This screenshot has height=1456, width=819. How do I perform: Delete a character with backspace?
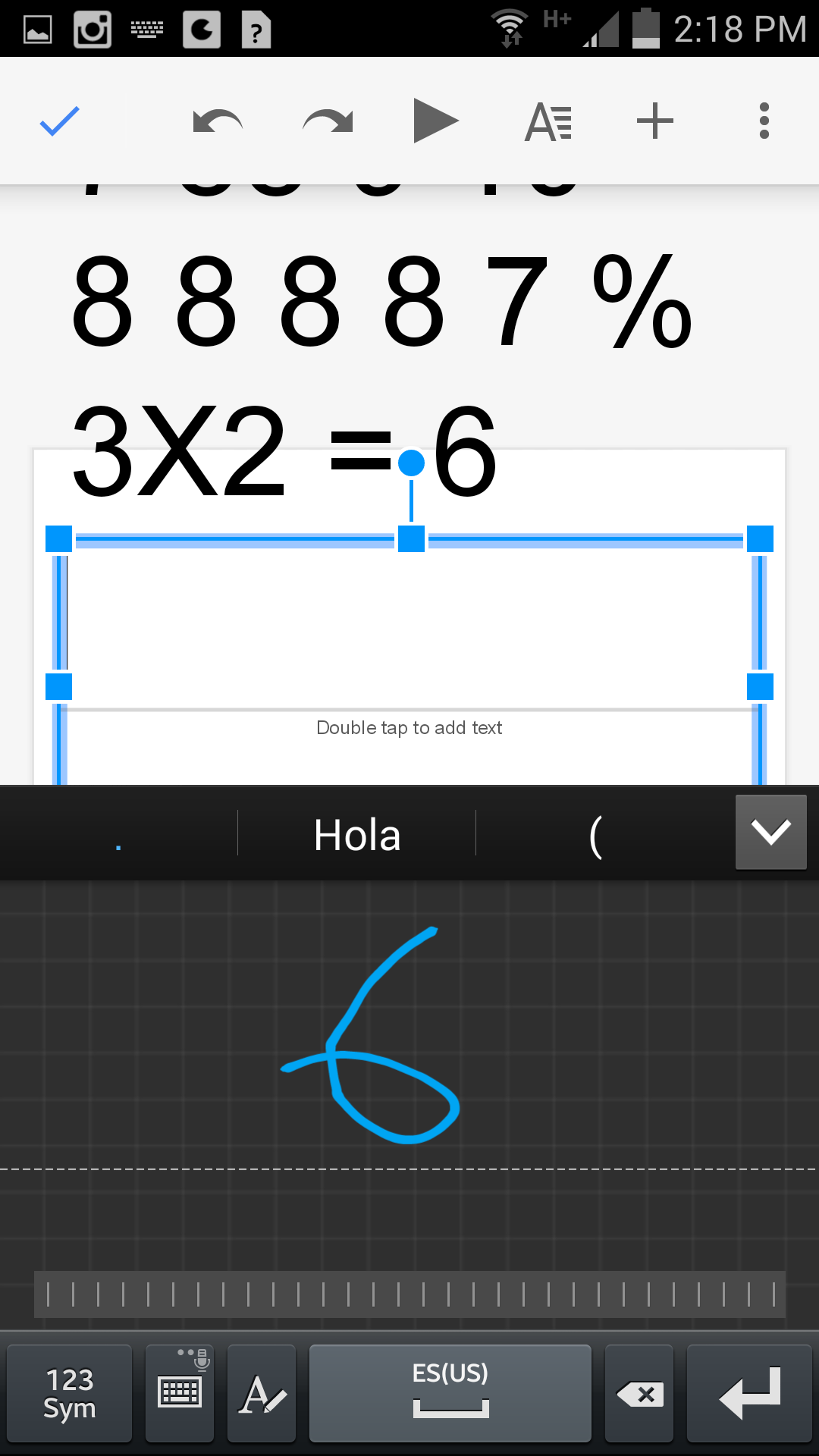pos(639,1393)
